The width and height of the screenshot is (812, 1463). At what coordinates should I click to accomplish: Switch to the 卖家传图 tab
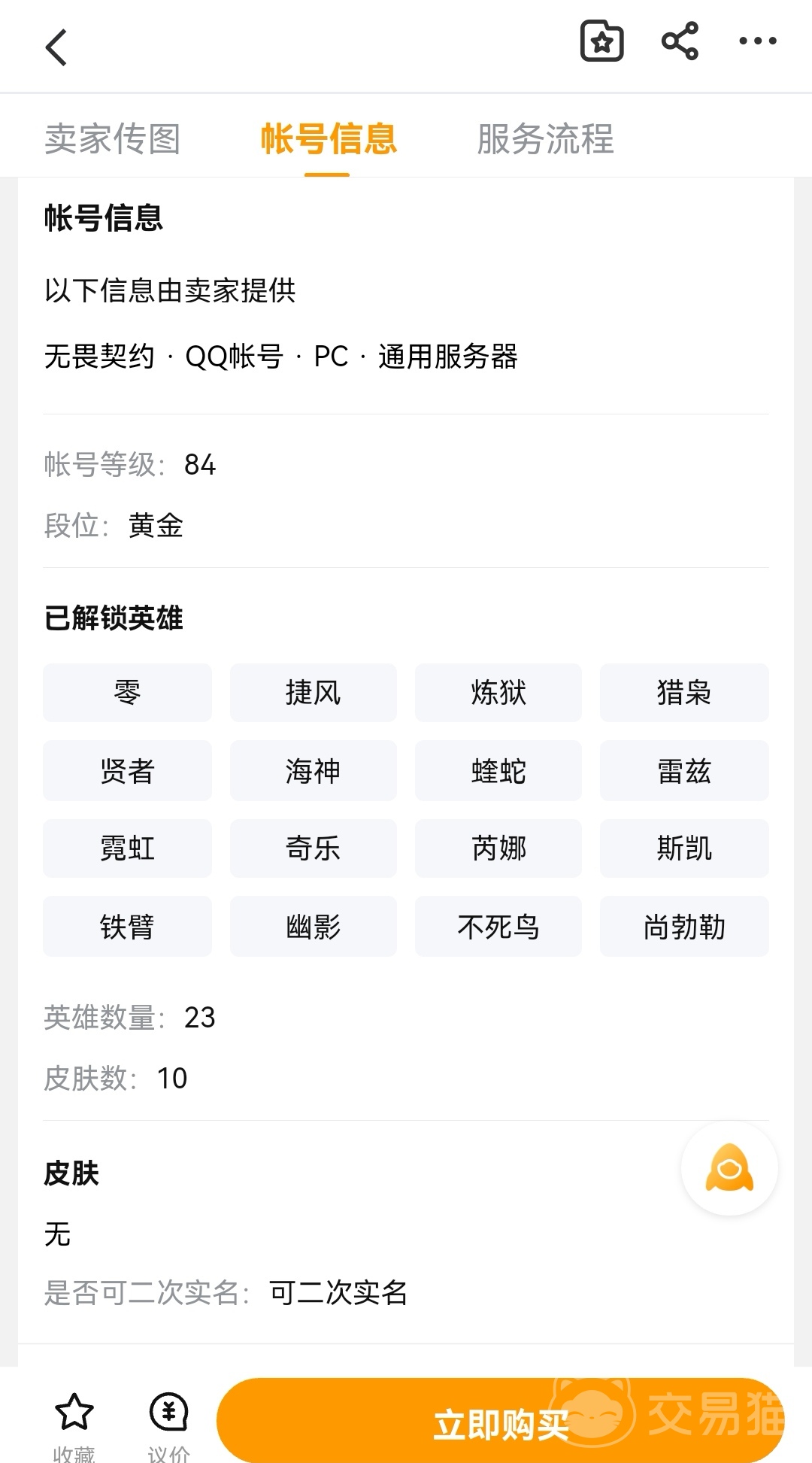pos(112,139)
